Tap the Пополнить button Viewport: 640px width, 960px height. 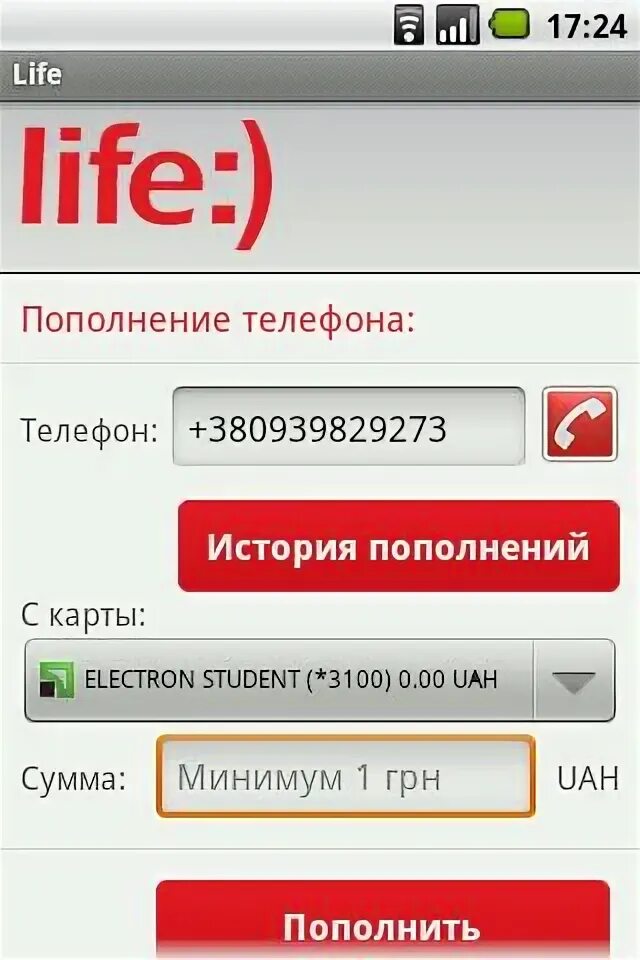tap(382, 922)
